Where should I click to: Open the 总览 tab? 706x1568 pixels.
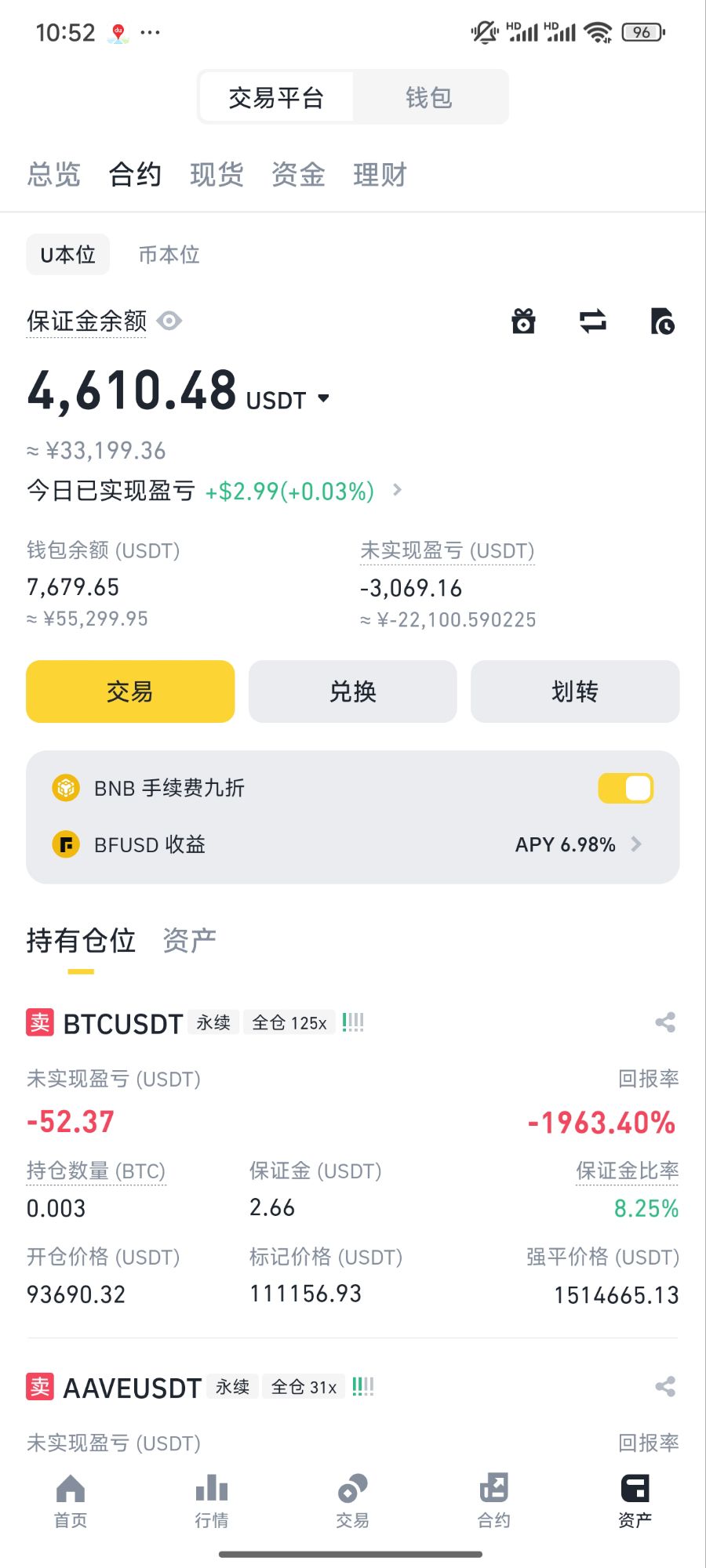point(54,174)
